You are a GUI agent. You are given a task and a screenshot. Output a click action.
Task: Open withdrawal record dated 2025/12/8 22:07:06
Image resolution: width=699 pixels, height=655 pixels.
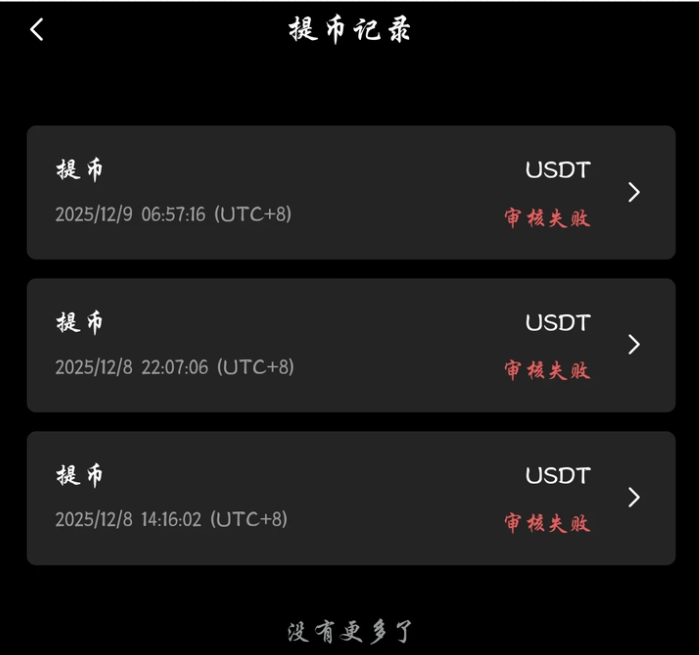pyautogui.click(x=350, y=345)
